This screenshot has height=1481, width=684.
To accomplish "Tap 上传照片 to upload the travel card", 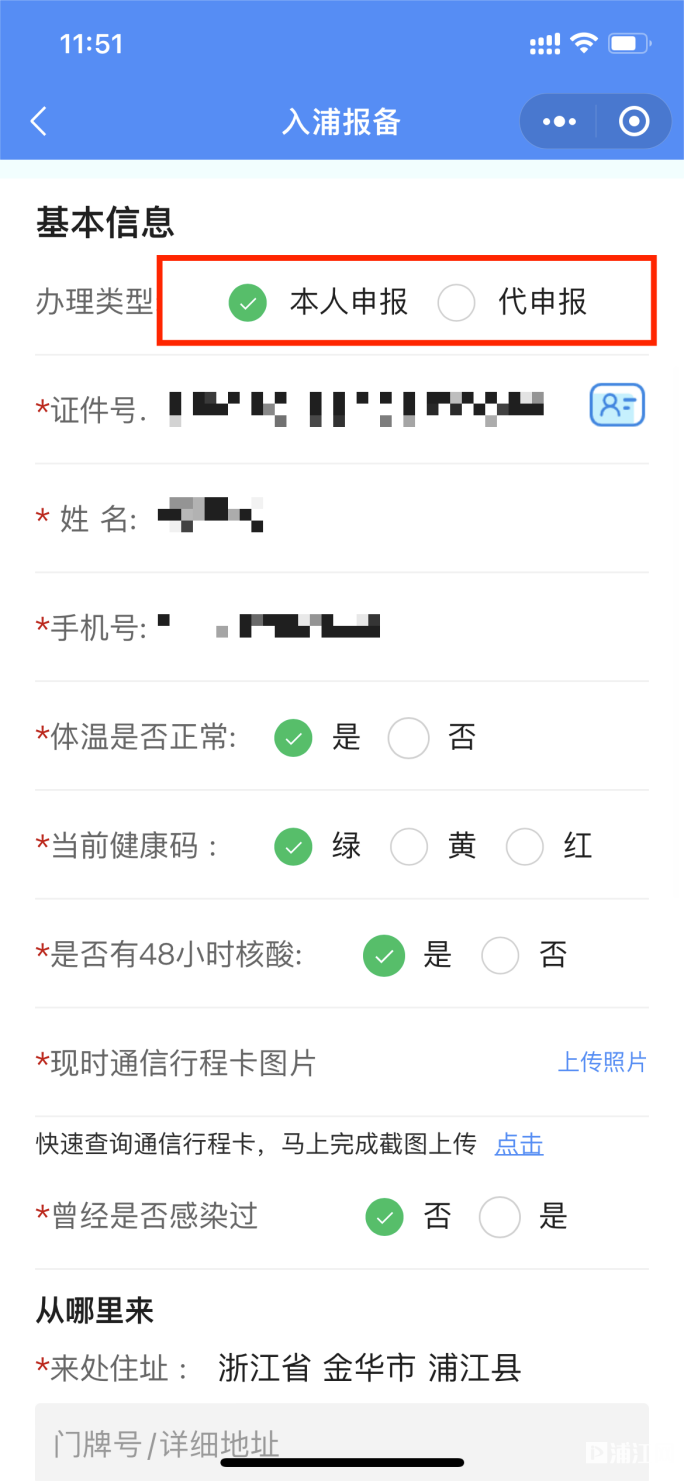I will tap(602, 1062).
